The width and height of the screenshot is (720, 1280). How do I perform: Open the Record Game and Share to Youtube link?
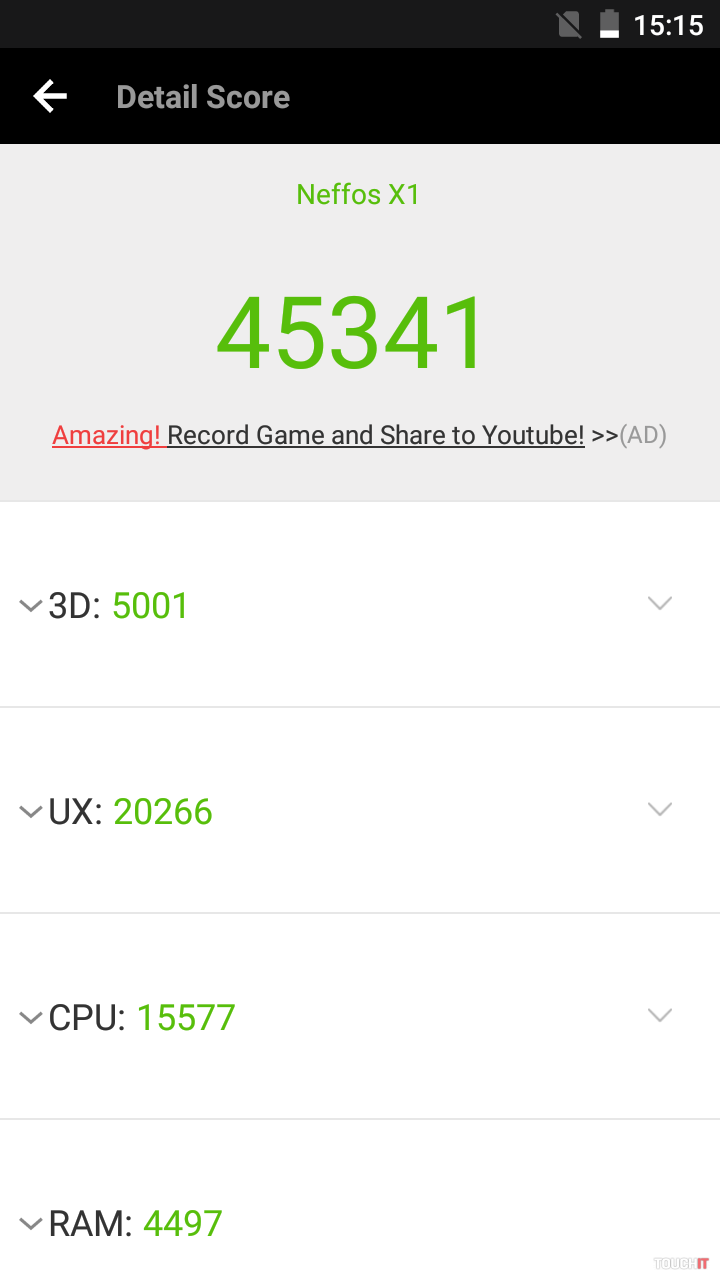pos(375,435)
